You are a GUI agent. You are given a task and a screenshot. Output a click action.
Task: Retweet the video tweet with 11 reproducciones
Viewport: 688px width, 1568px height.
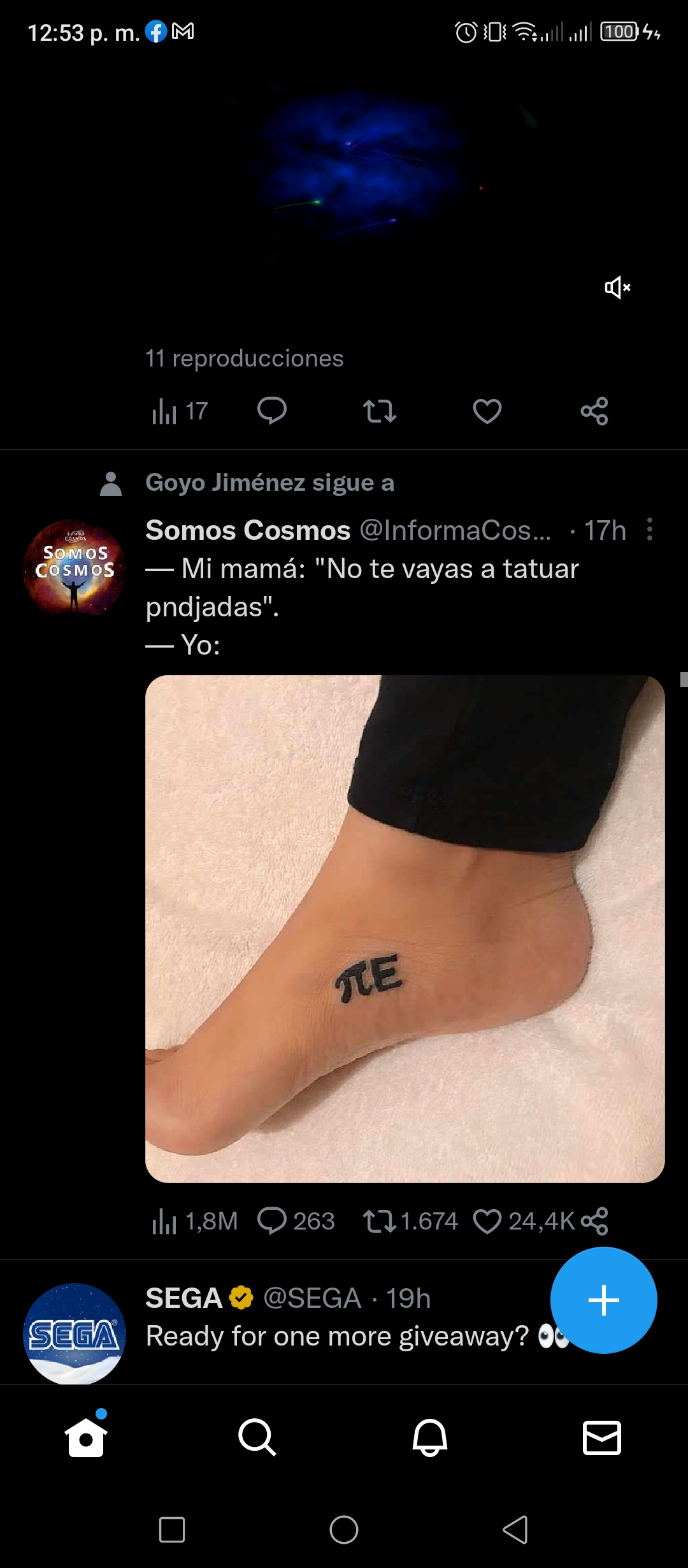click(380, 411)
